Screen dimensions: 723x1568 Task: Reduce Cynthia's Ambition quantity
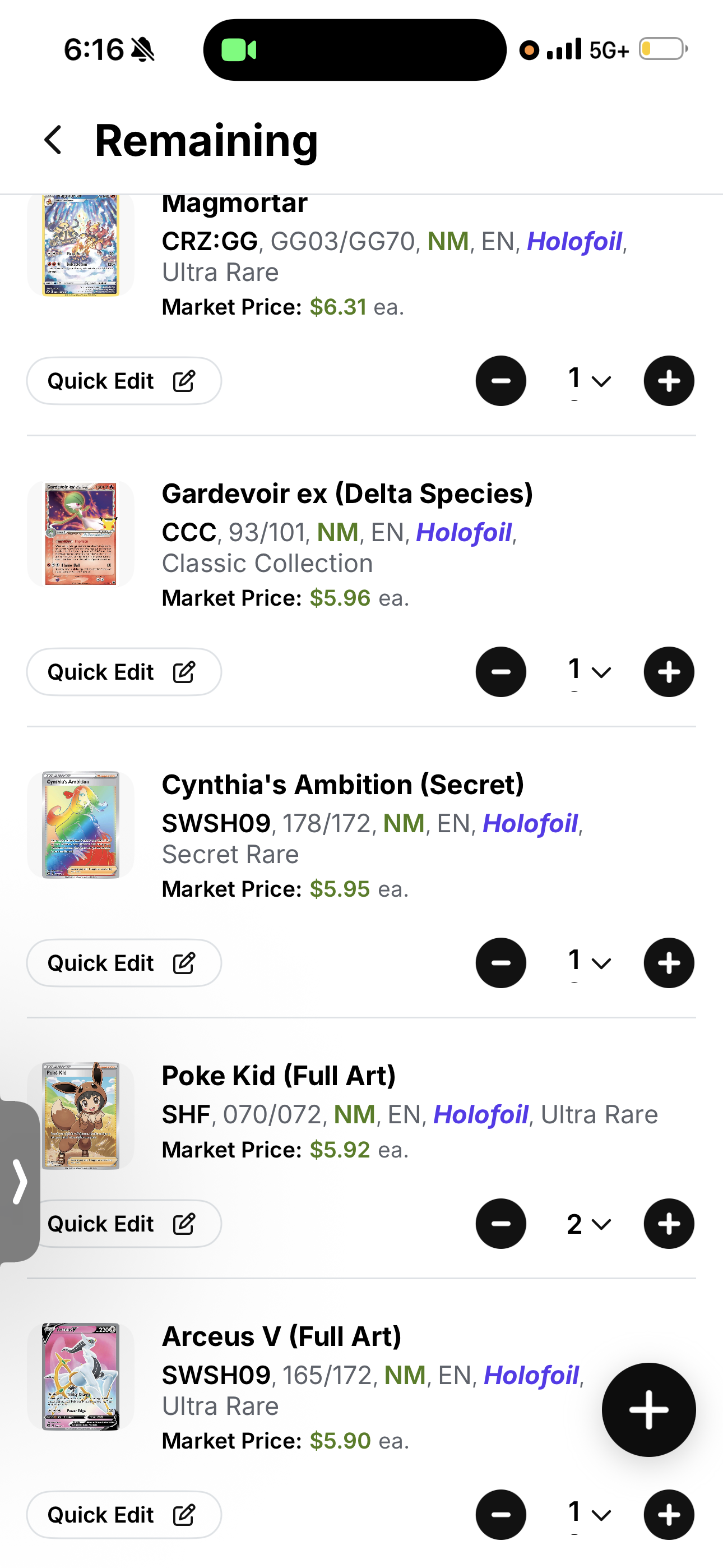pyautogui.click(x=500, y=963)
